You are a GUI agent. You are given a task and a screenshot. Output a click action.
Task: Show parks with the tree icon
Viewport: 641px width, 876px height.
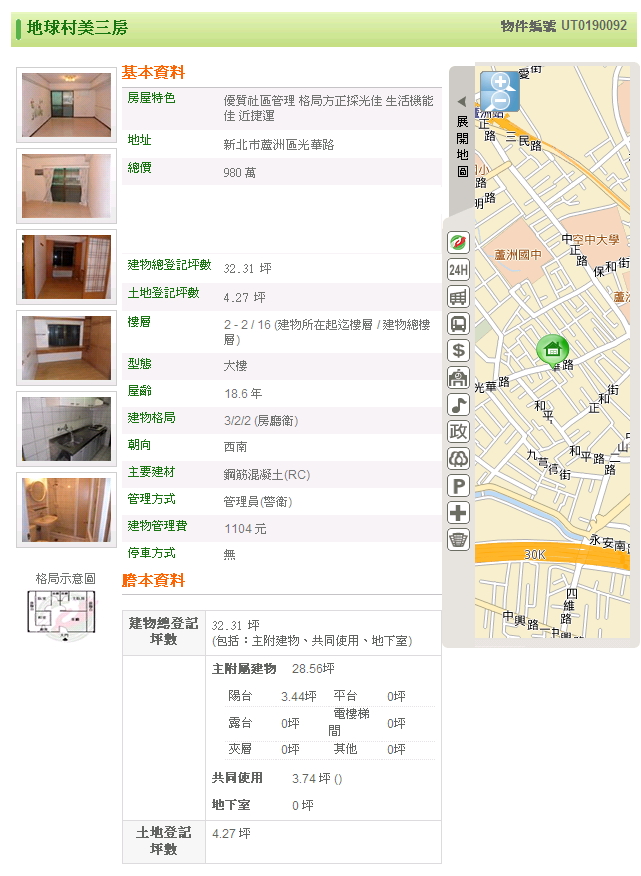[x=458, y=459]
